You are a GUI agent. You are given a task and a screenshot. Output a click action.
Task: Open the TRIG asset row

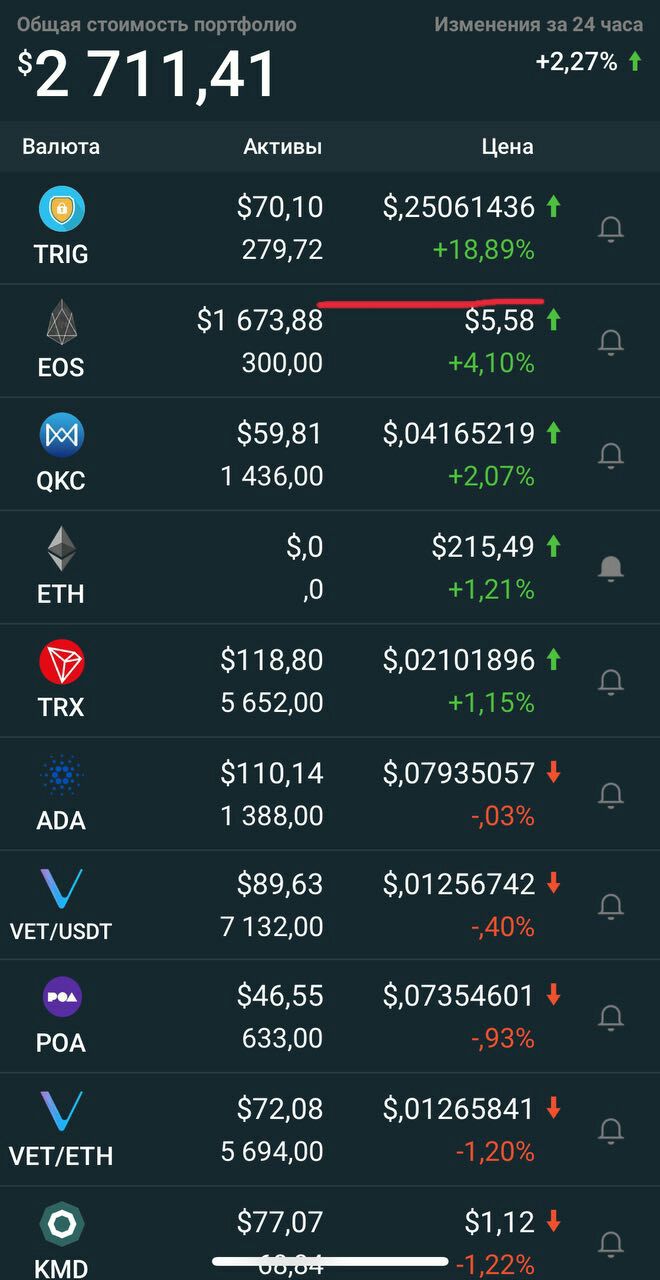coord(330,228)
